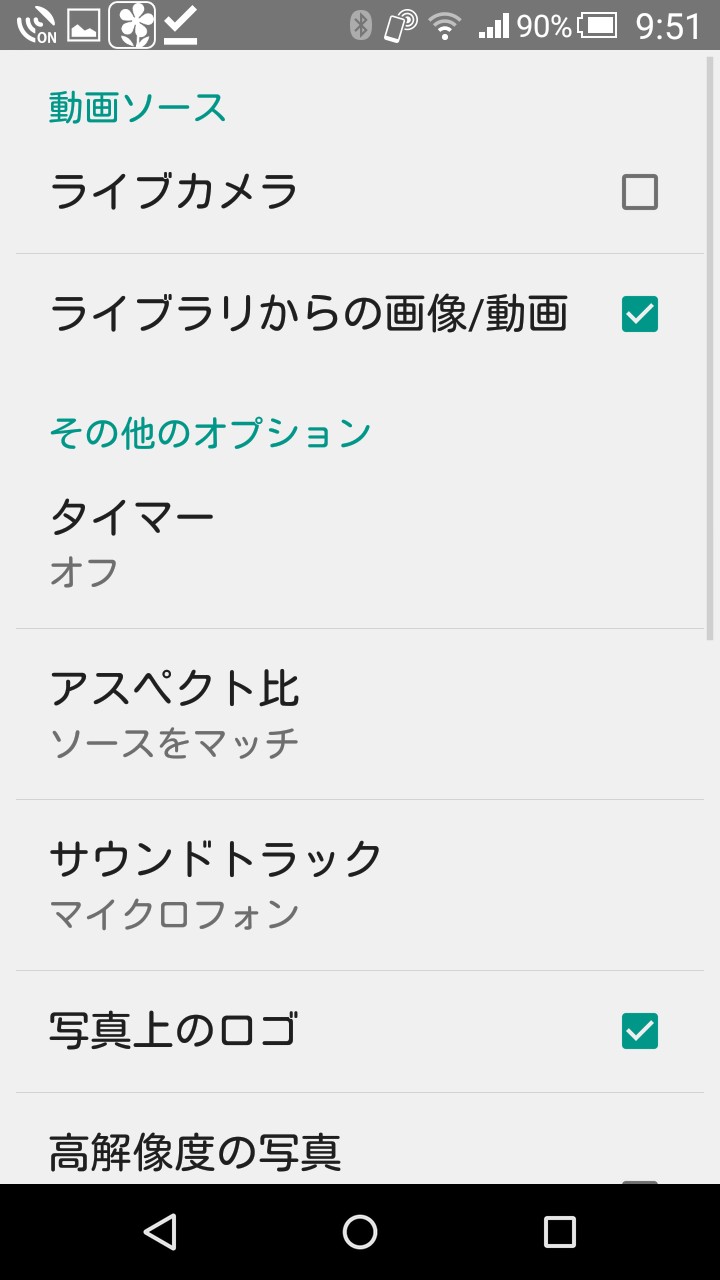Enable the ライブカメラ checkbox
This screenshot has height=1280, width=720.
[639, 192]
